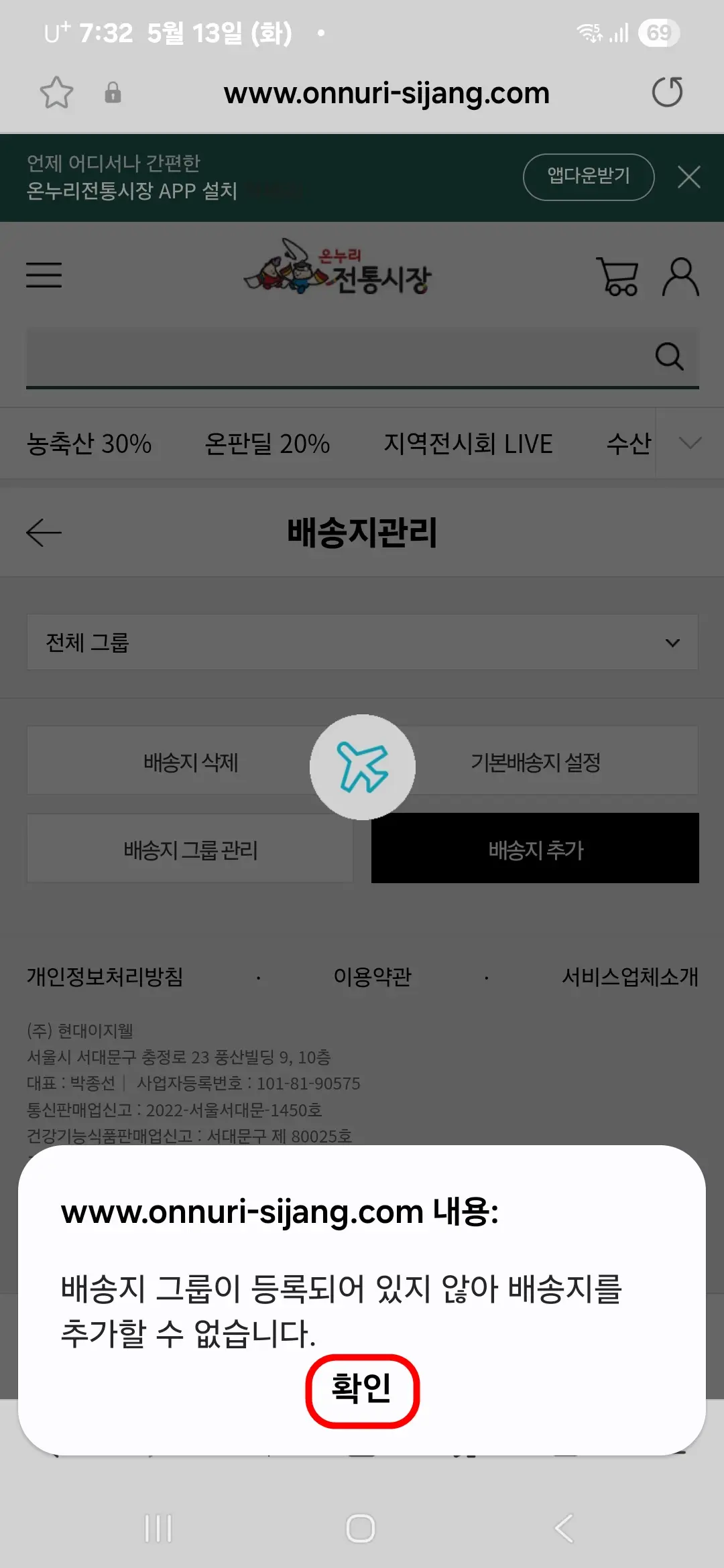Open 지역전시회 LIVE
This screenshot has height=1568, width=724.
point(468,444)
